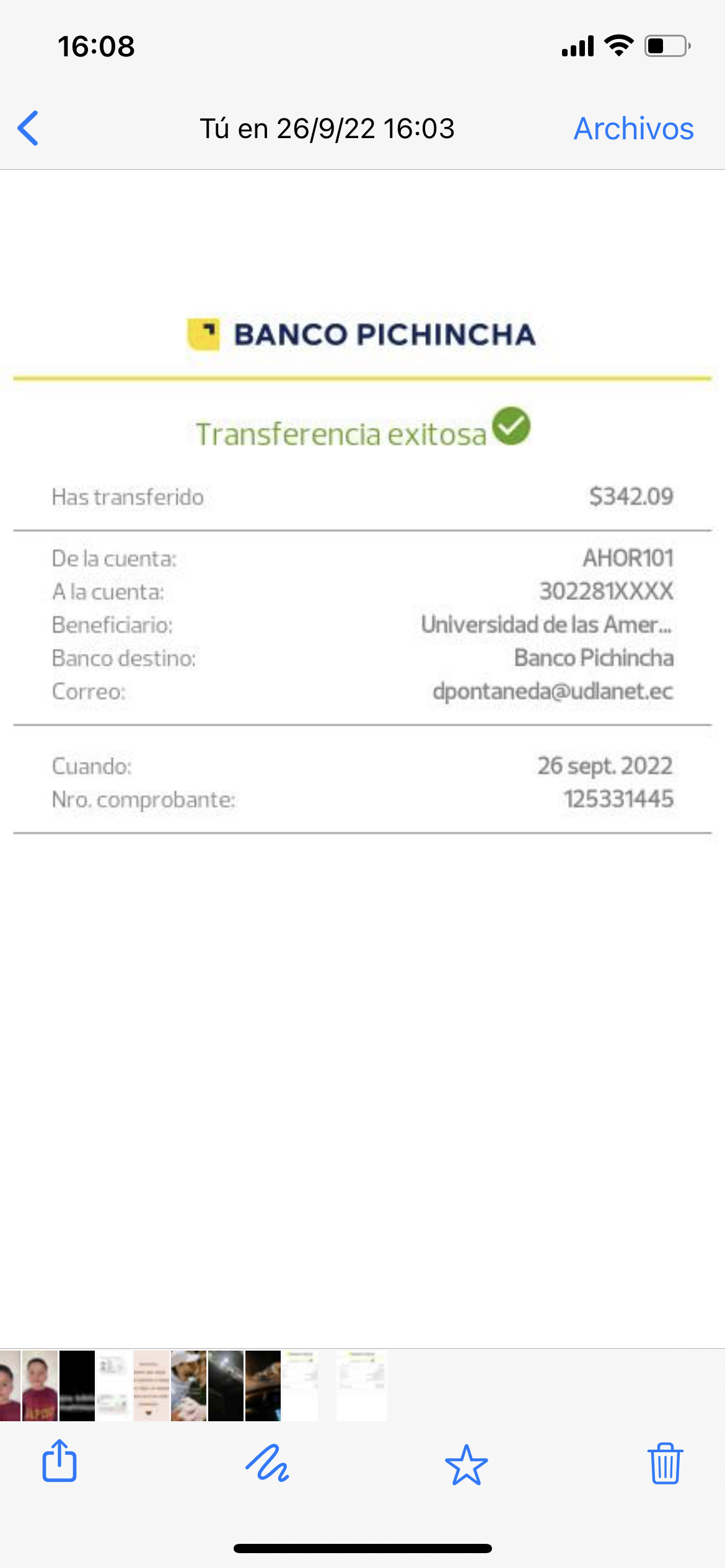Star this receipt image

466,1464
